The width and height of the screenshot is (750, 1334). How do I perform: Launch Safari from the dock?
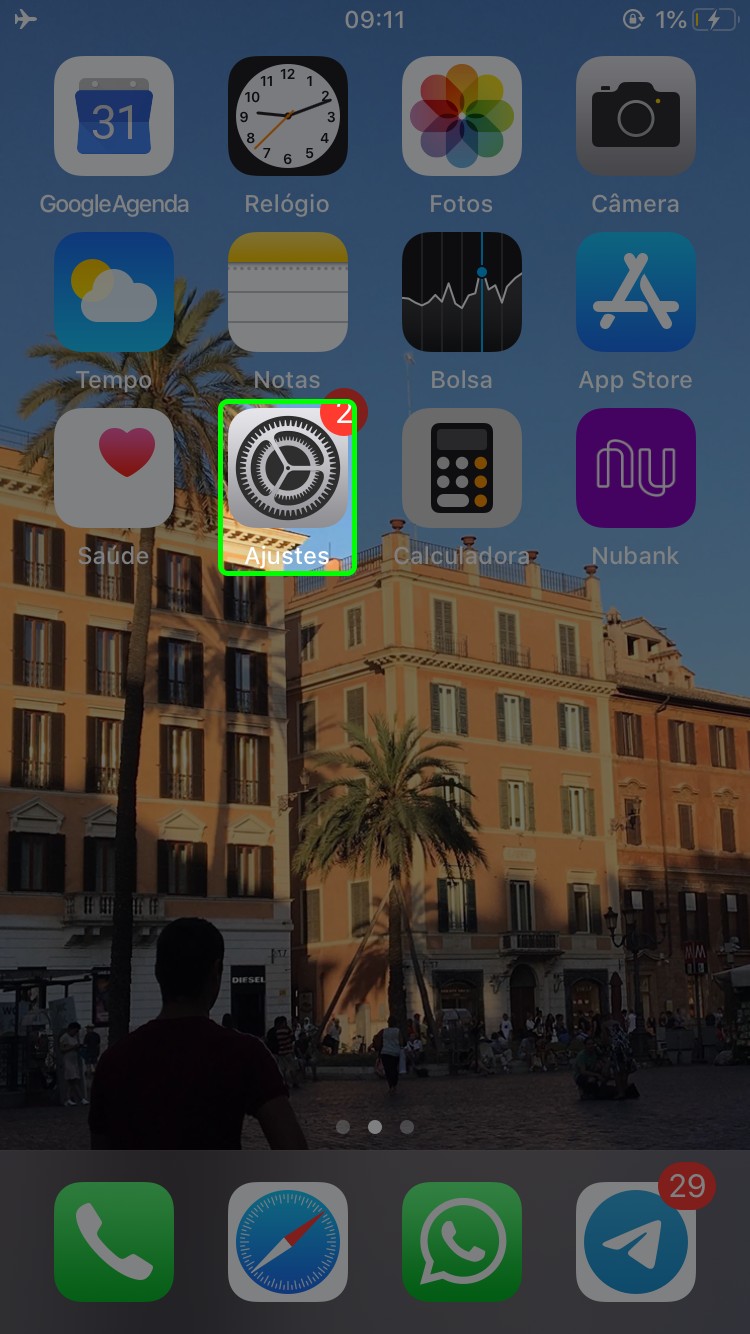[x=288, y=1242]
